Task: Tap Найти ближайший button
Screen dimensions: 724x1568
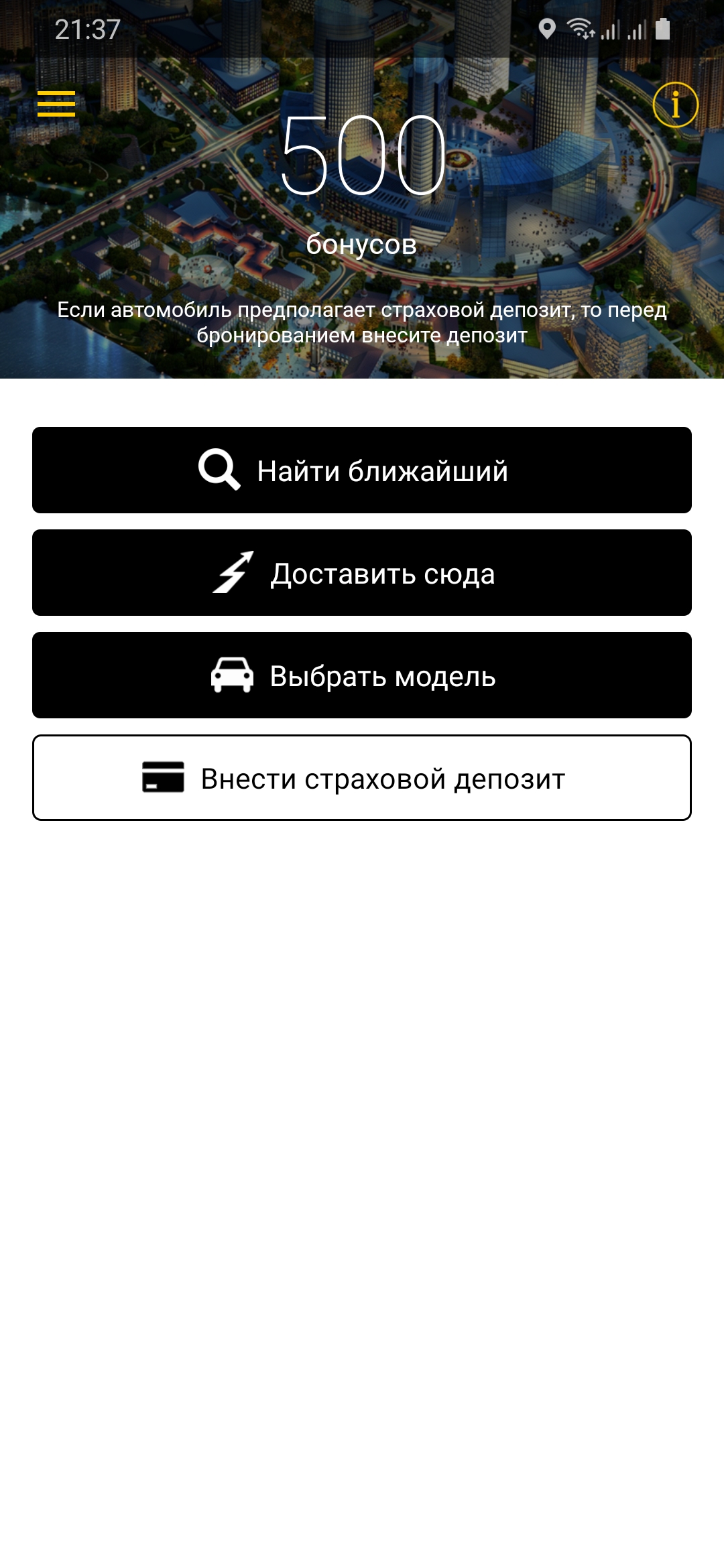Action: click(x=362, y=470)
